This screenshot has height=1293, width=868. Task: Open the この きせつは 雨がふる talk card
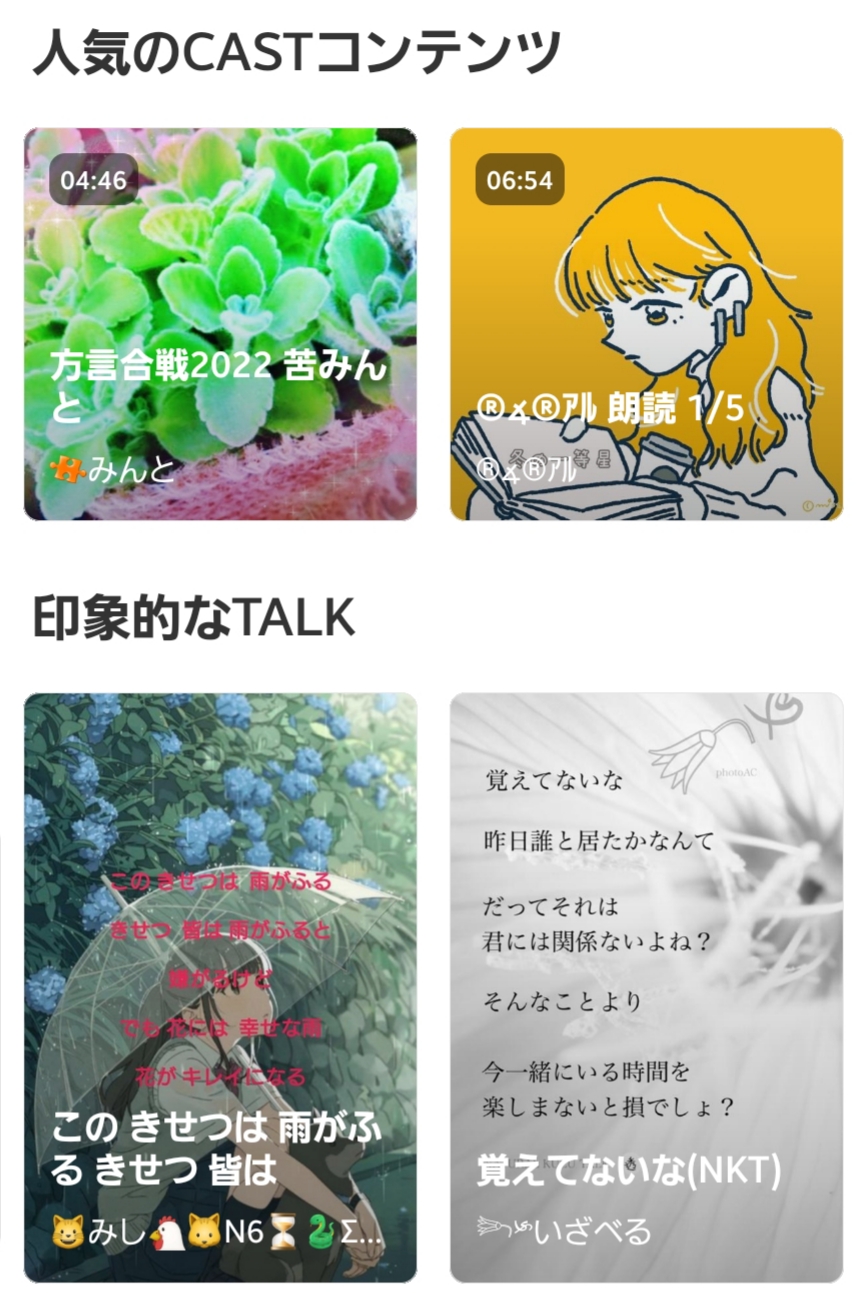point(220,986)
